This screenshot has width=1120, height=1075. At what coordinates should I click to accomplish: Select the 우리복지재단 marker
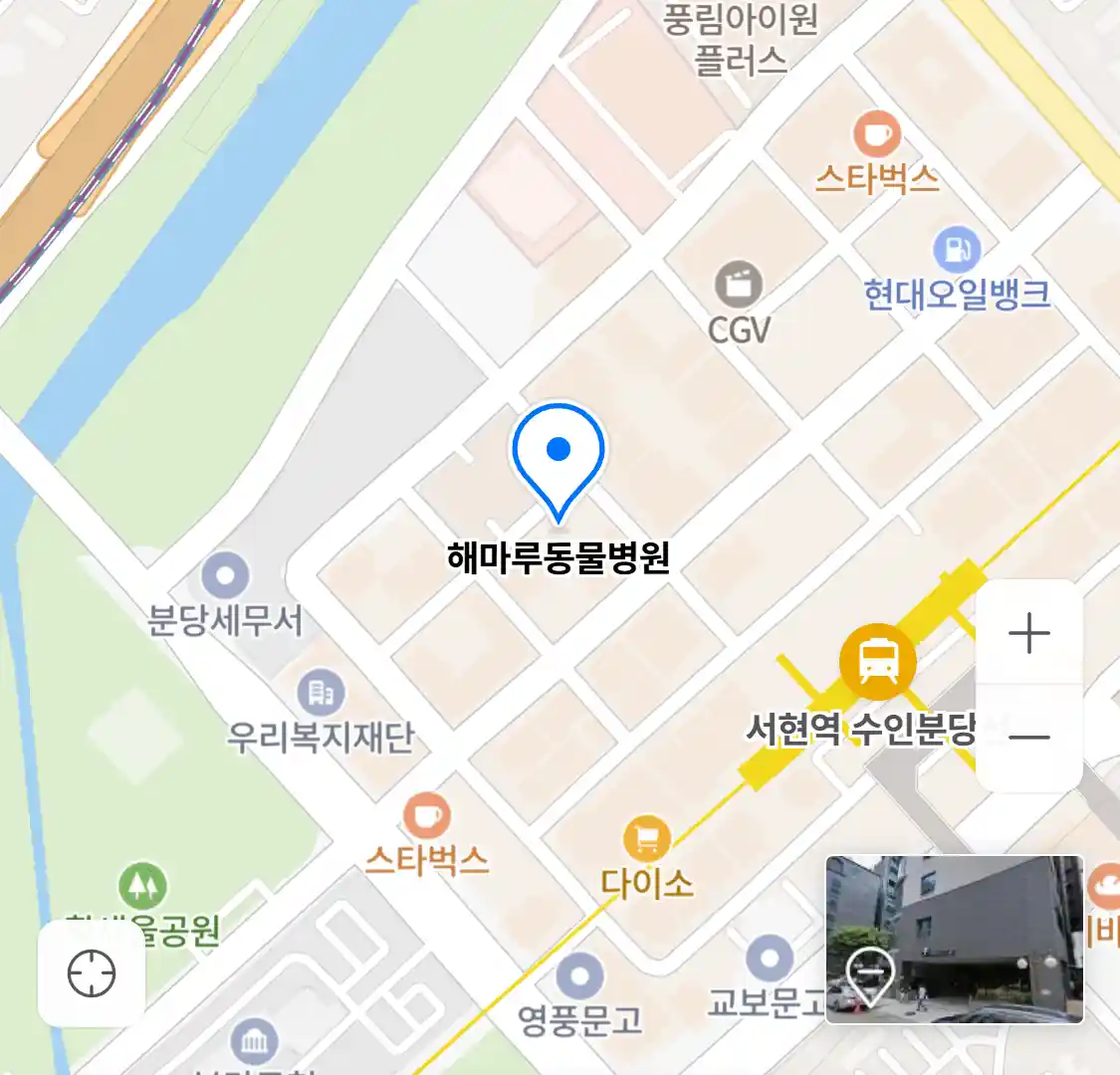point(321,692)
